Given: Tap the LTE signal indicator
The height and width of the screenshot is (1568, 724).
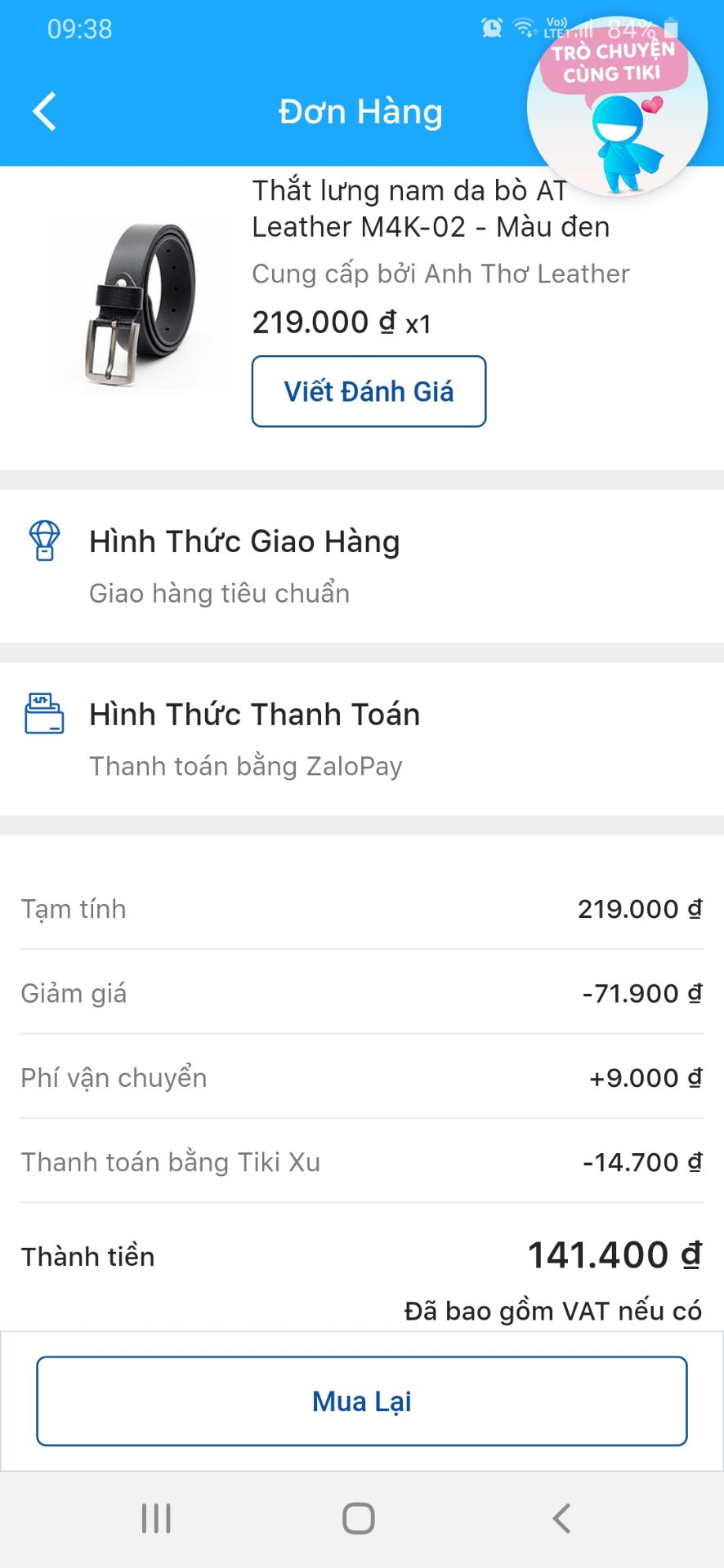Looking at the screenshot, I should tap(564, 29).
